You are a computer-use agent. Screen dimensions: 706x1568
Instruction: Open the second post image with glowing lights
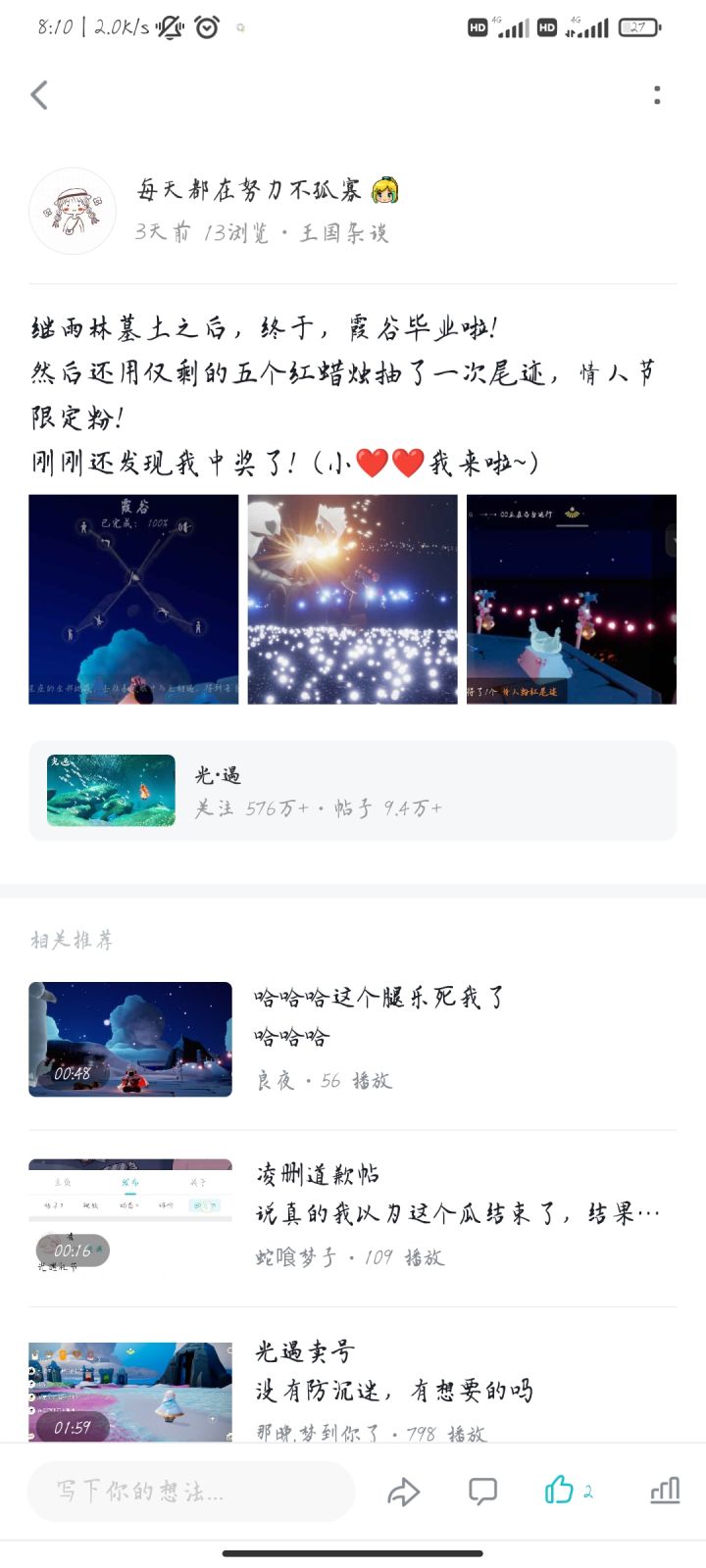[352, 599]
